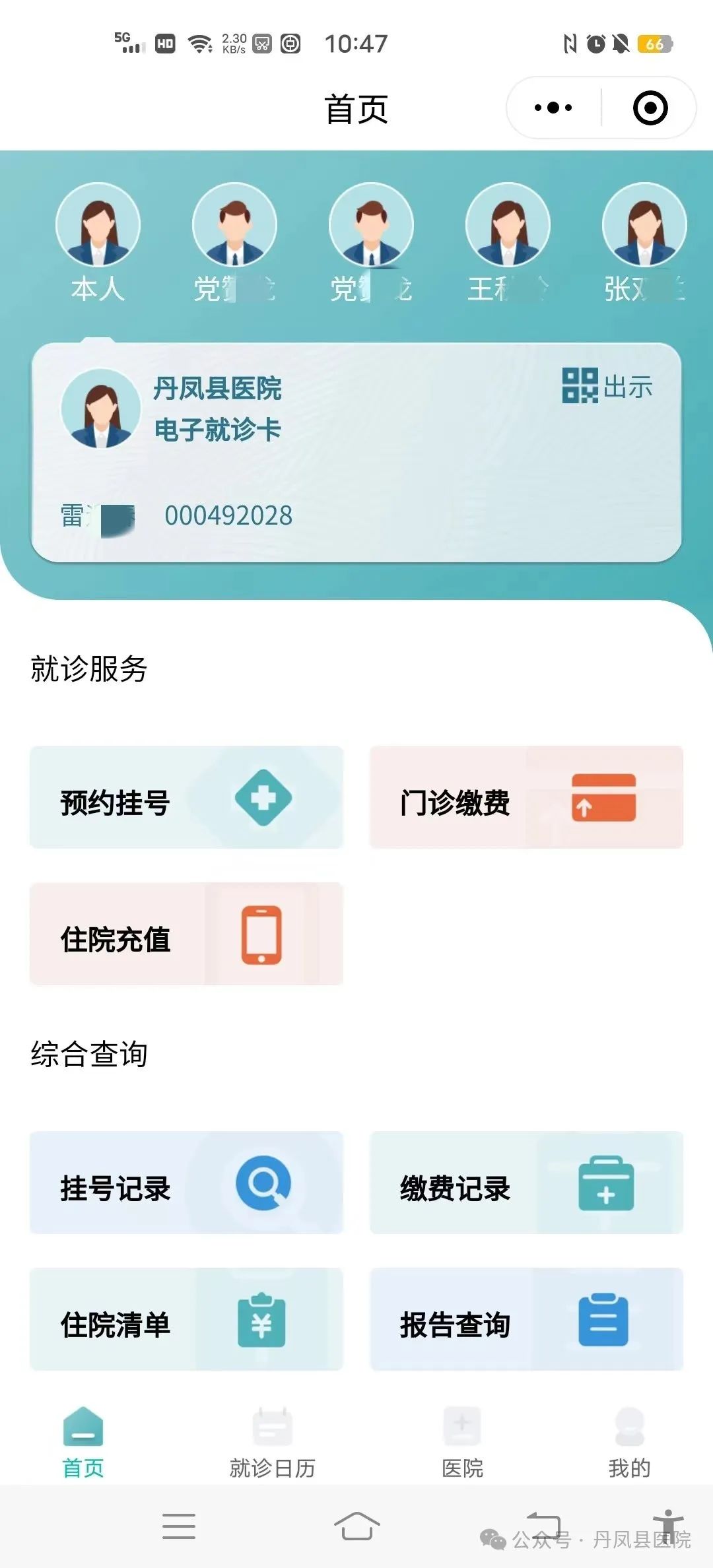Viewport: 713px width, 1568px height.
Task: Check 缴费记录 payment records
Action: point(526,1183)
